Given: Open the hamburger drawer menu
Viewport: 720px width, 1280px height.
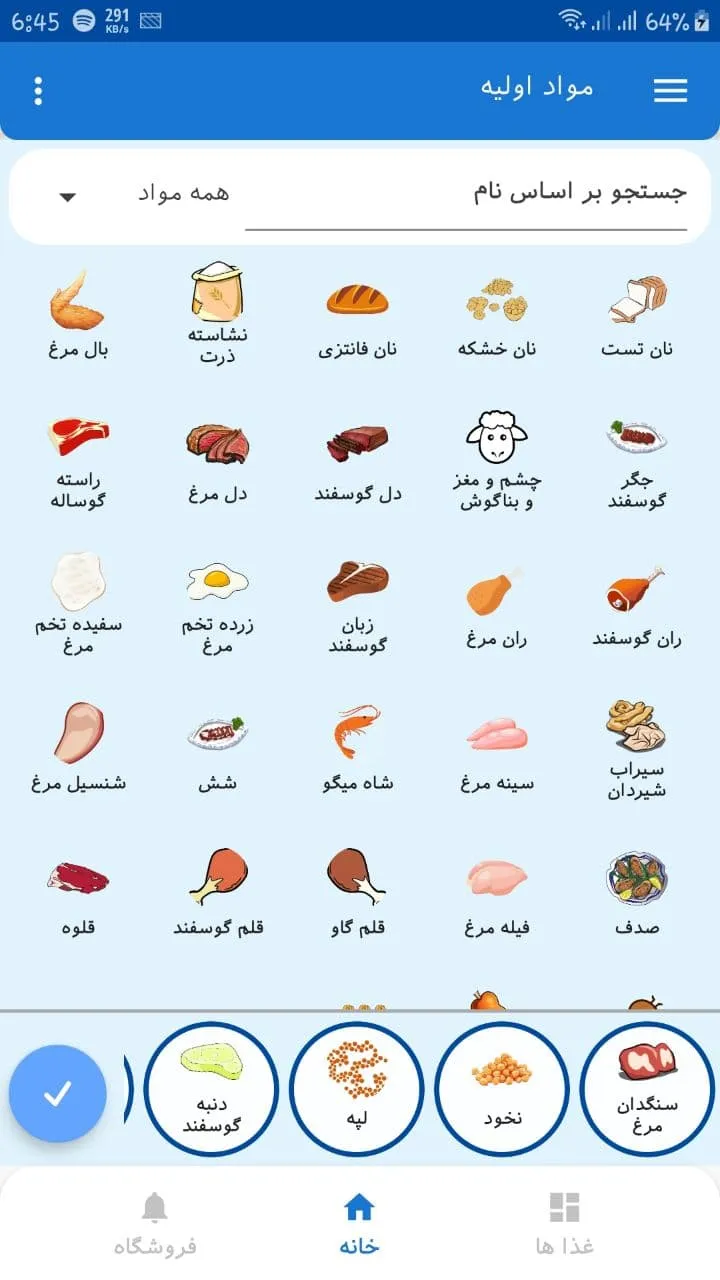Looking at the screenshot, I should [670, 91].
